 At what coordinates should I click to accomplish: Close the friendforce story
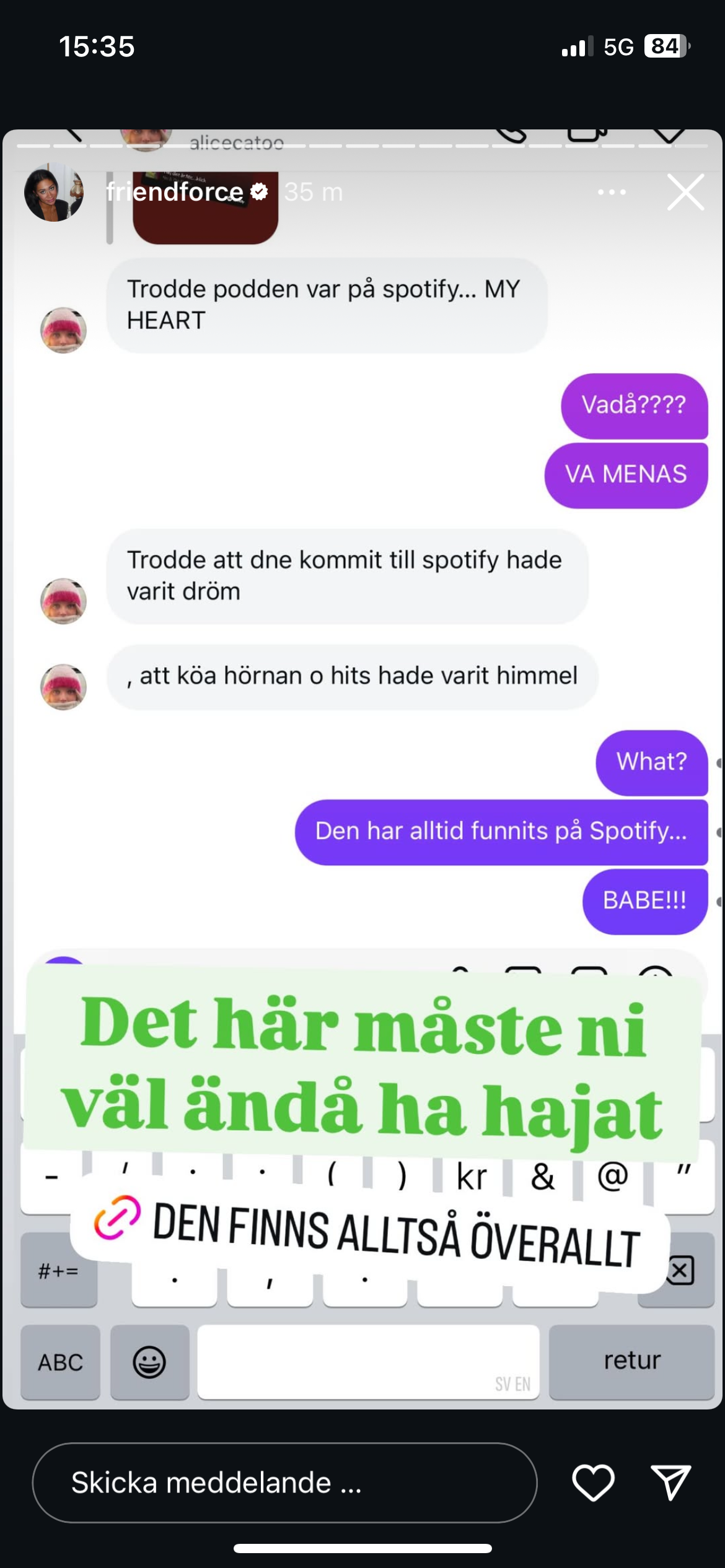pos(685,192)
